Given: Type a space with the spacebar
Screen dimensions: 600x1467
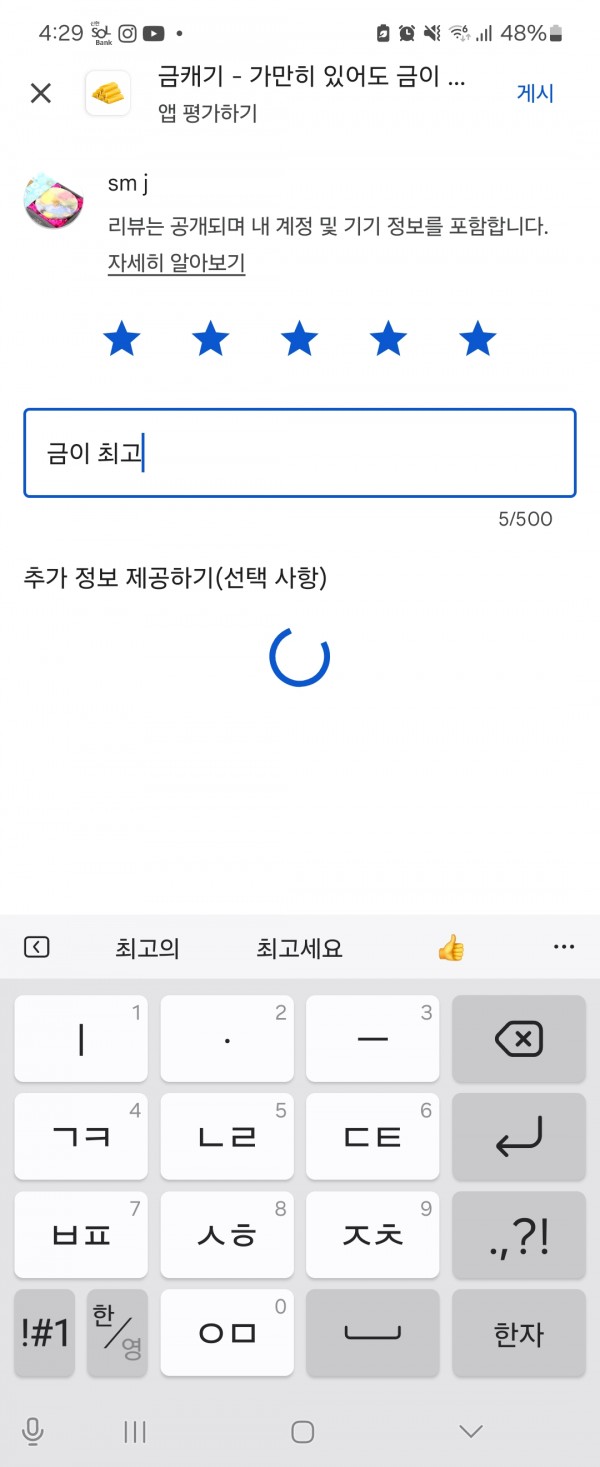Looking at the screenshot, I should click(x=372, y=1332).
